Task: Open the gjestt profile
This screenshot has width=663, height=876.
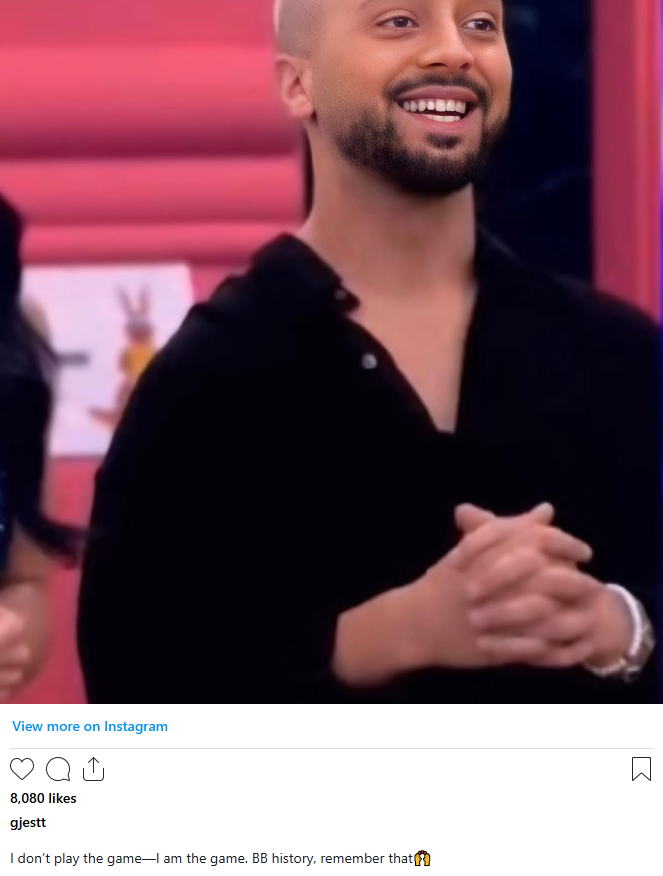Action: pos(28,823)
